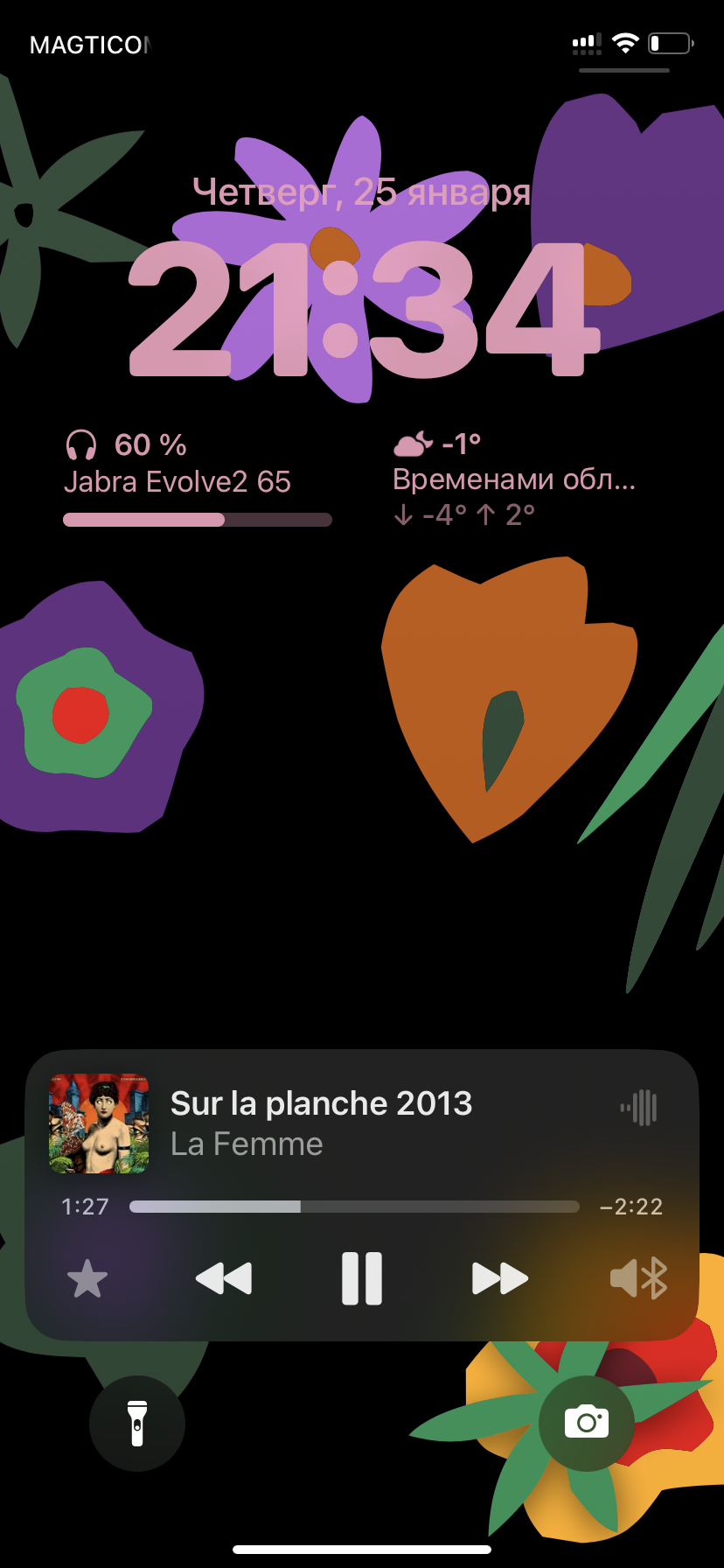Open the Bluetooth audio output picker
Image resolution: width=724 pixels, height=1568 pixels.
[x=639, y=1278]
